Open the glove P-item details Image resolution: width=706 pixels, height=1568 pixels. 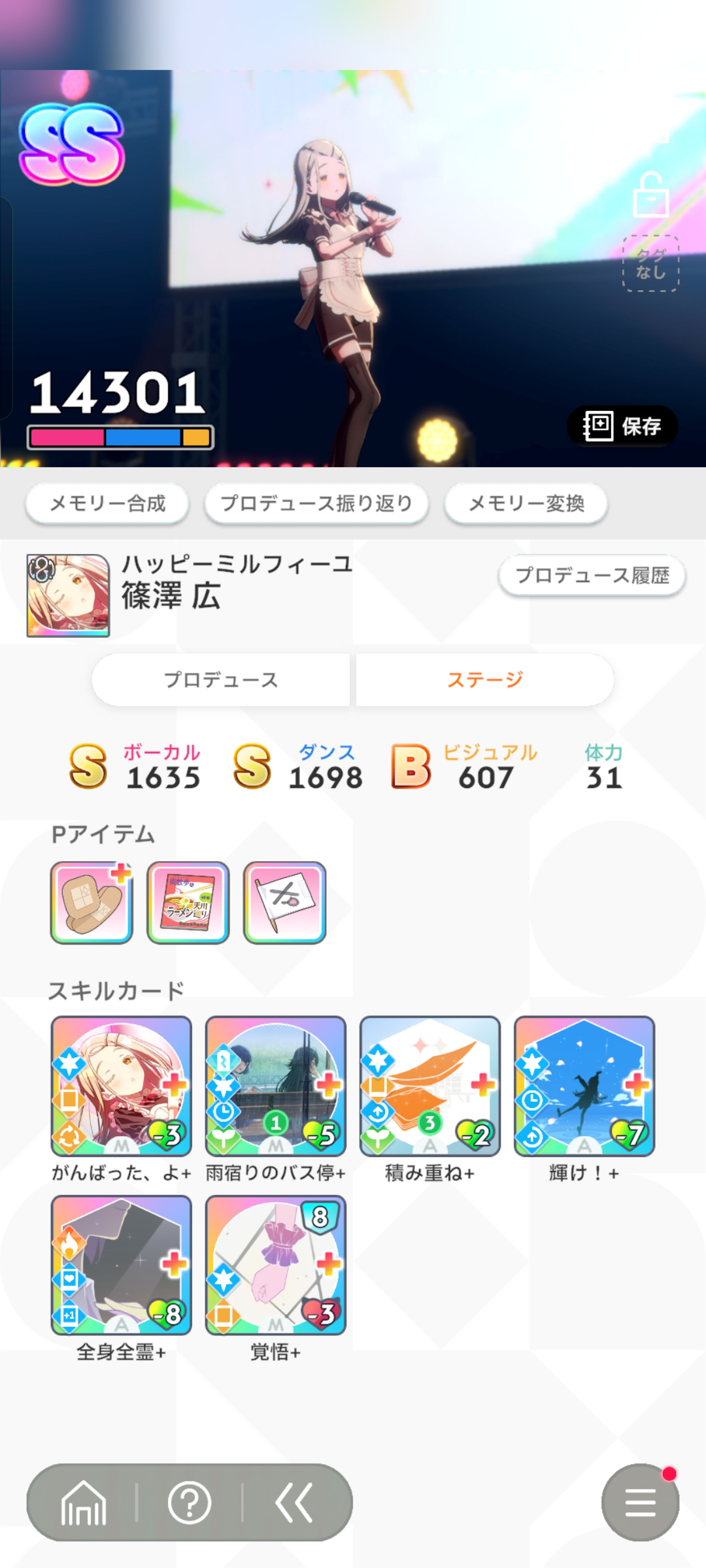pos(92,902)
